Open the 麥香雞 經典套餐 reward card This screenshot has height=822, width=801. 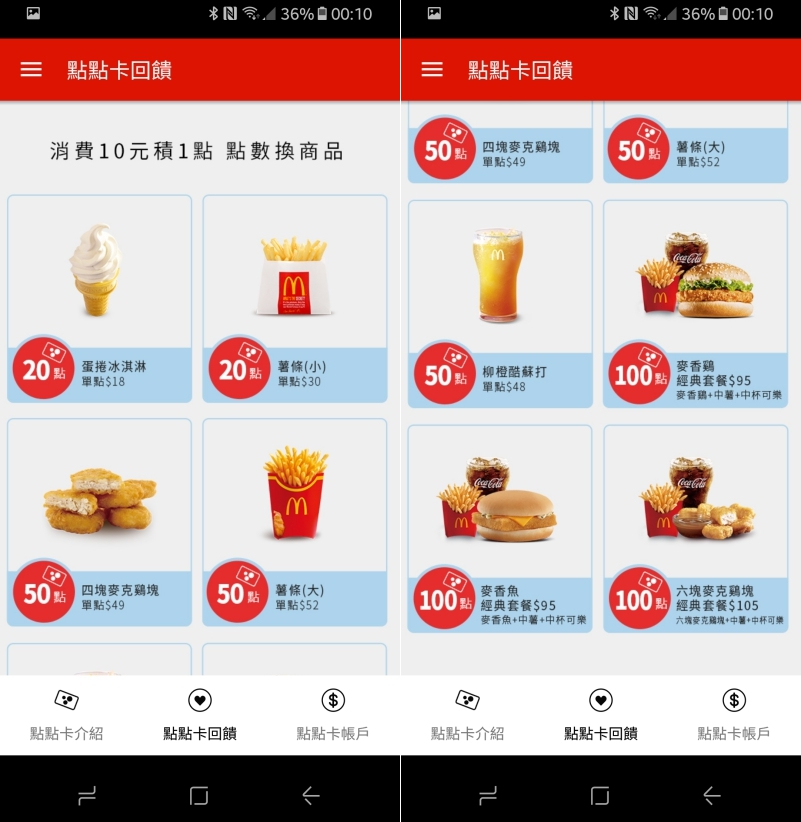[x=695, y=303]
